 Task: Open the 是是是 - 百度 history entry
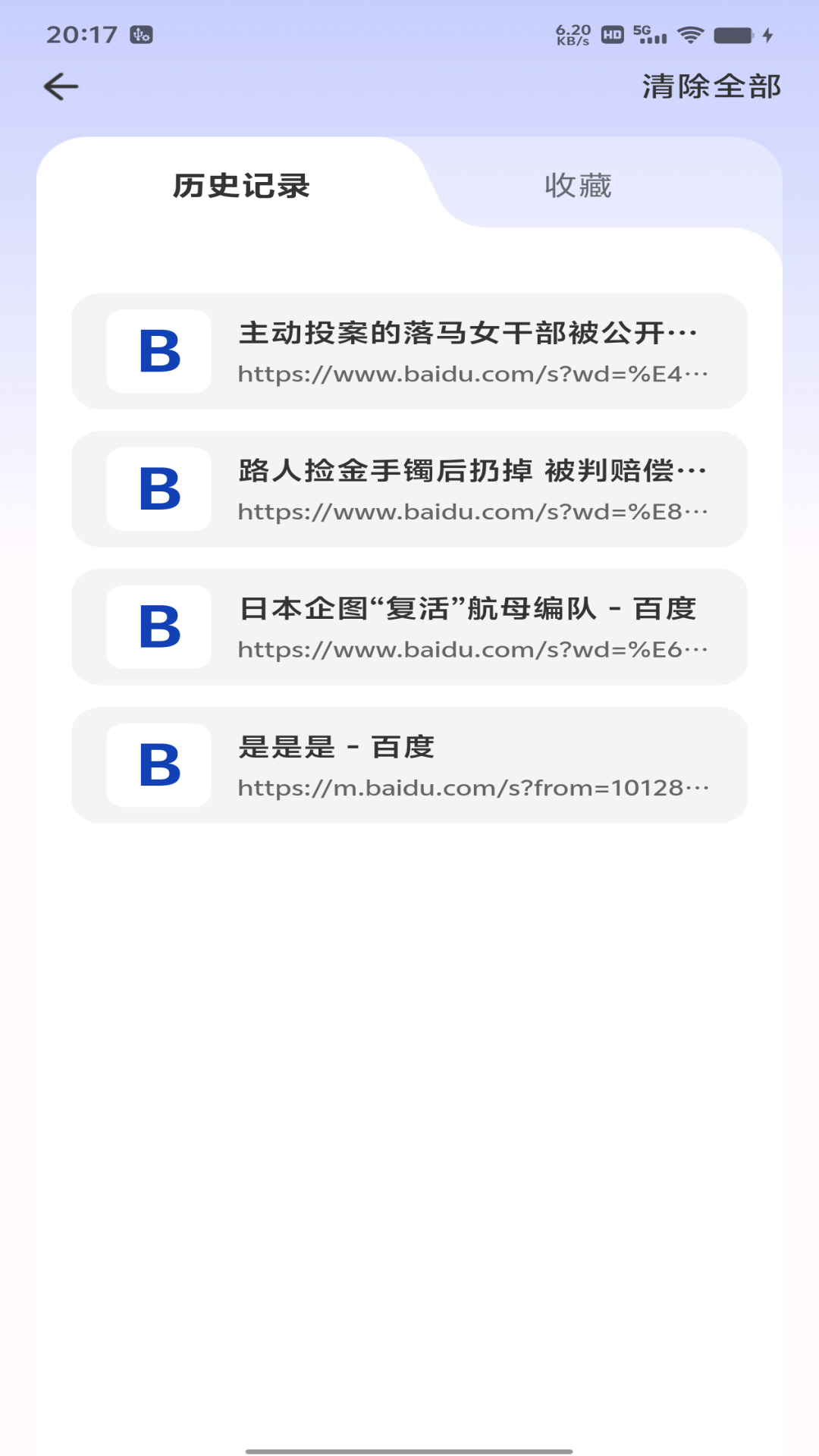click(409, 766)
